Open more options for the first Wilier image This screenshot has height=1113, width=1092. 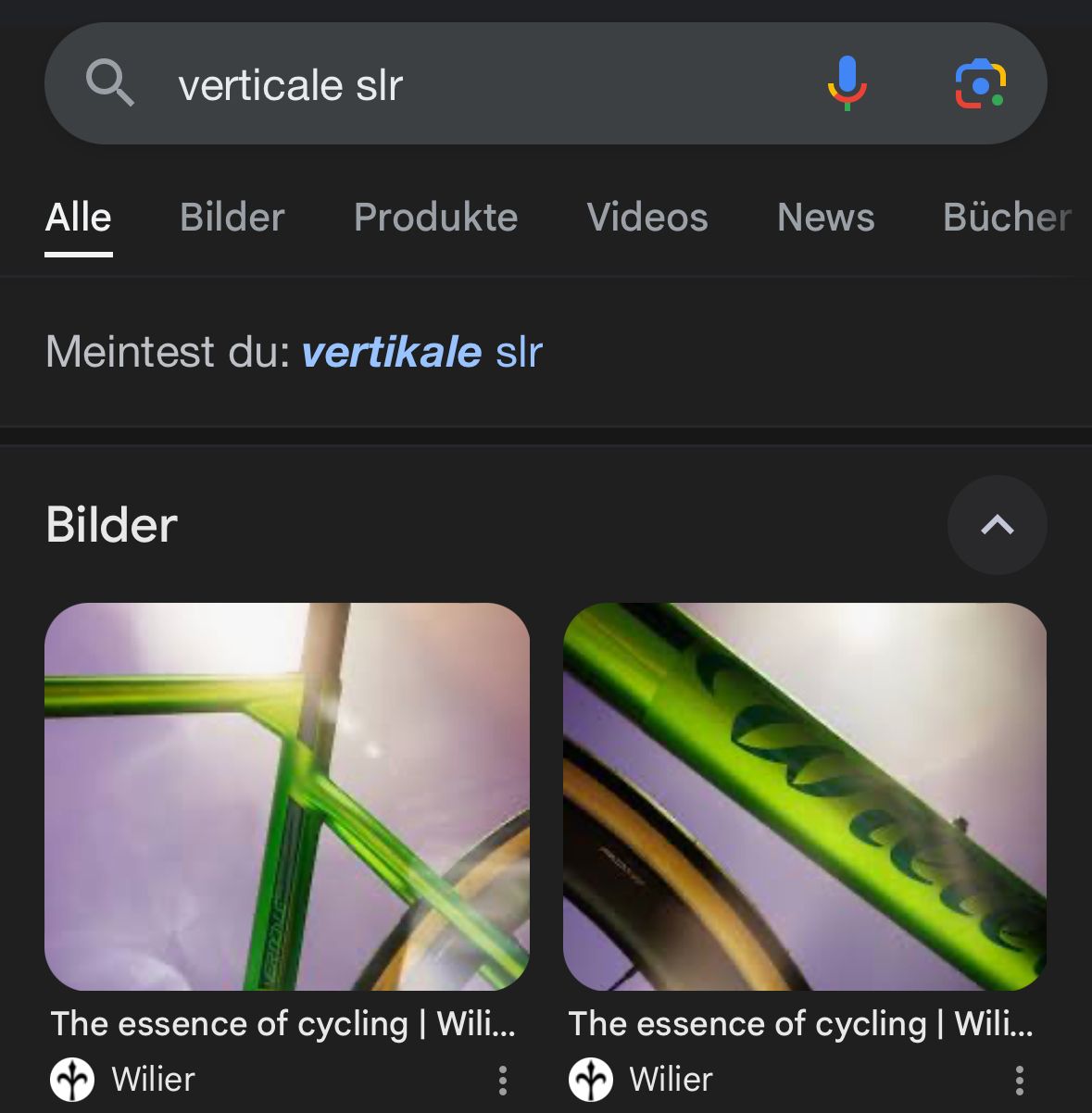tap(503, 1080)
